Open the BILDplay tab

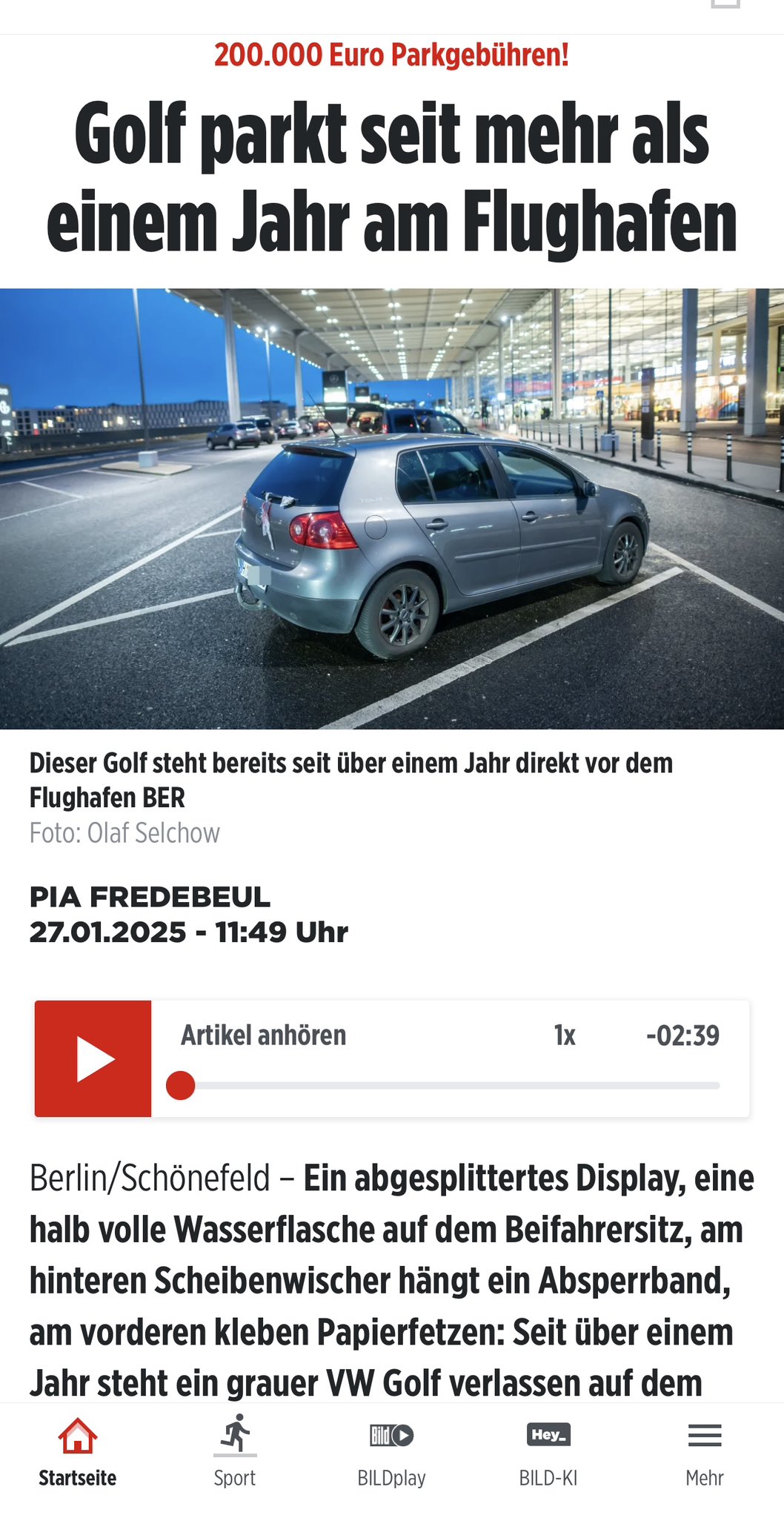tap(391, 1451)
